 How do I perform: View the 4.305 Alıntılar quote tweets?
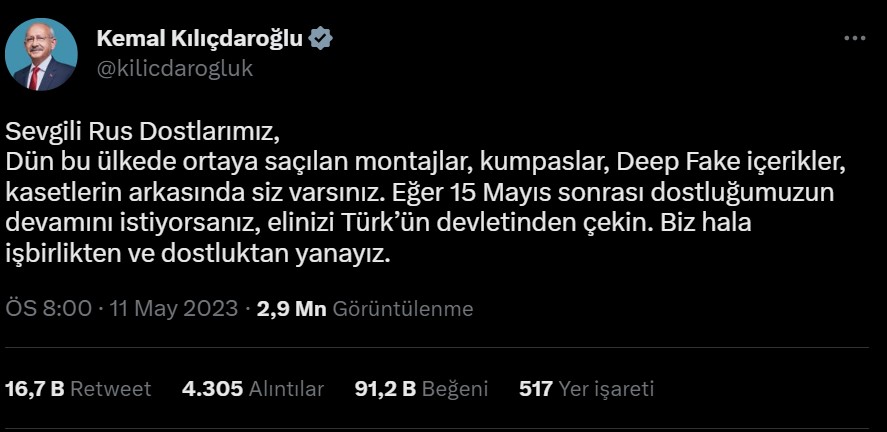pyautogui.click(x=252, y=389)
